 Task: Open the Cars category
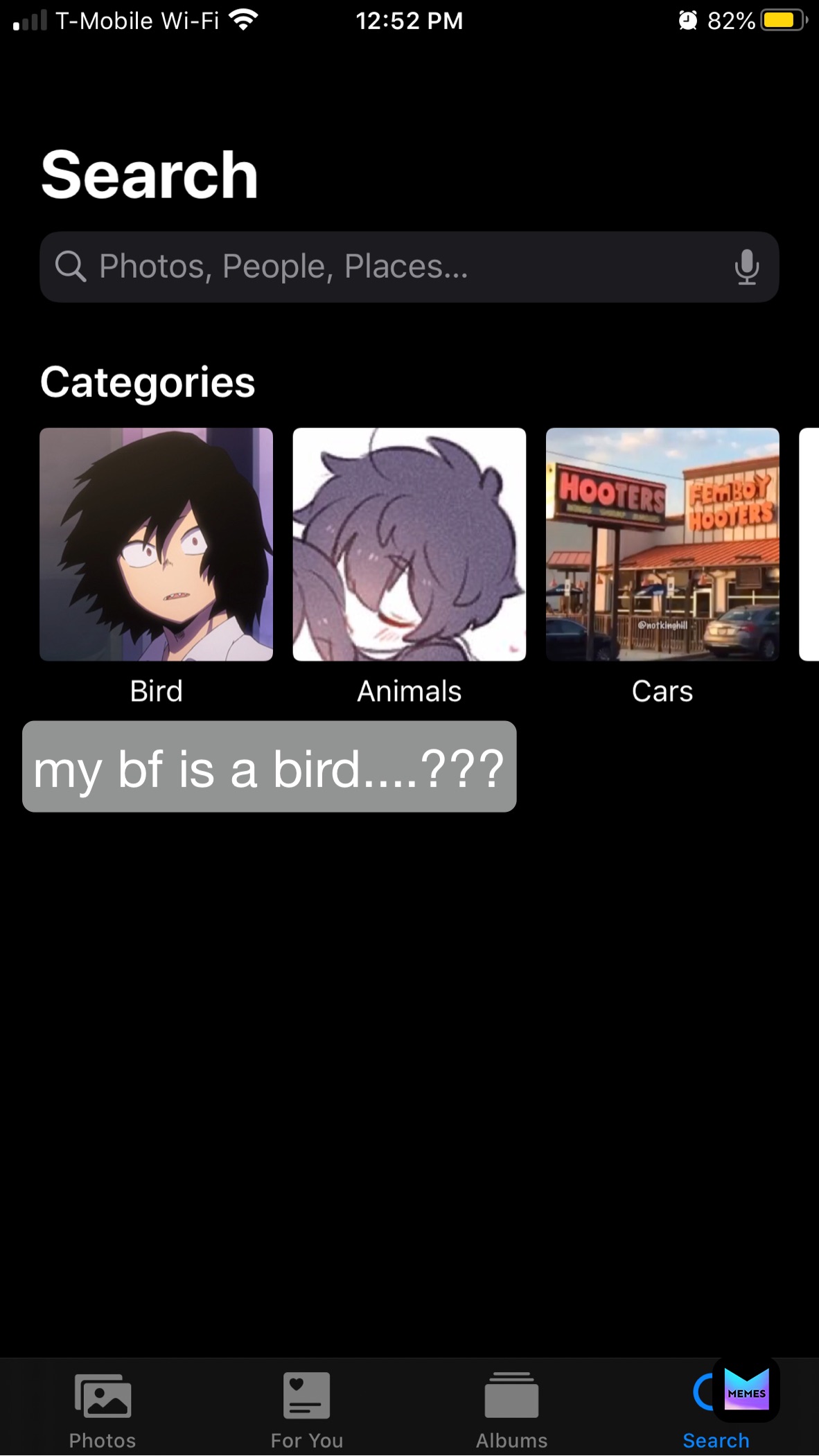point(662,544)
